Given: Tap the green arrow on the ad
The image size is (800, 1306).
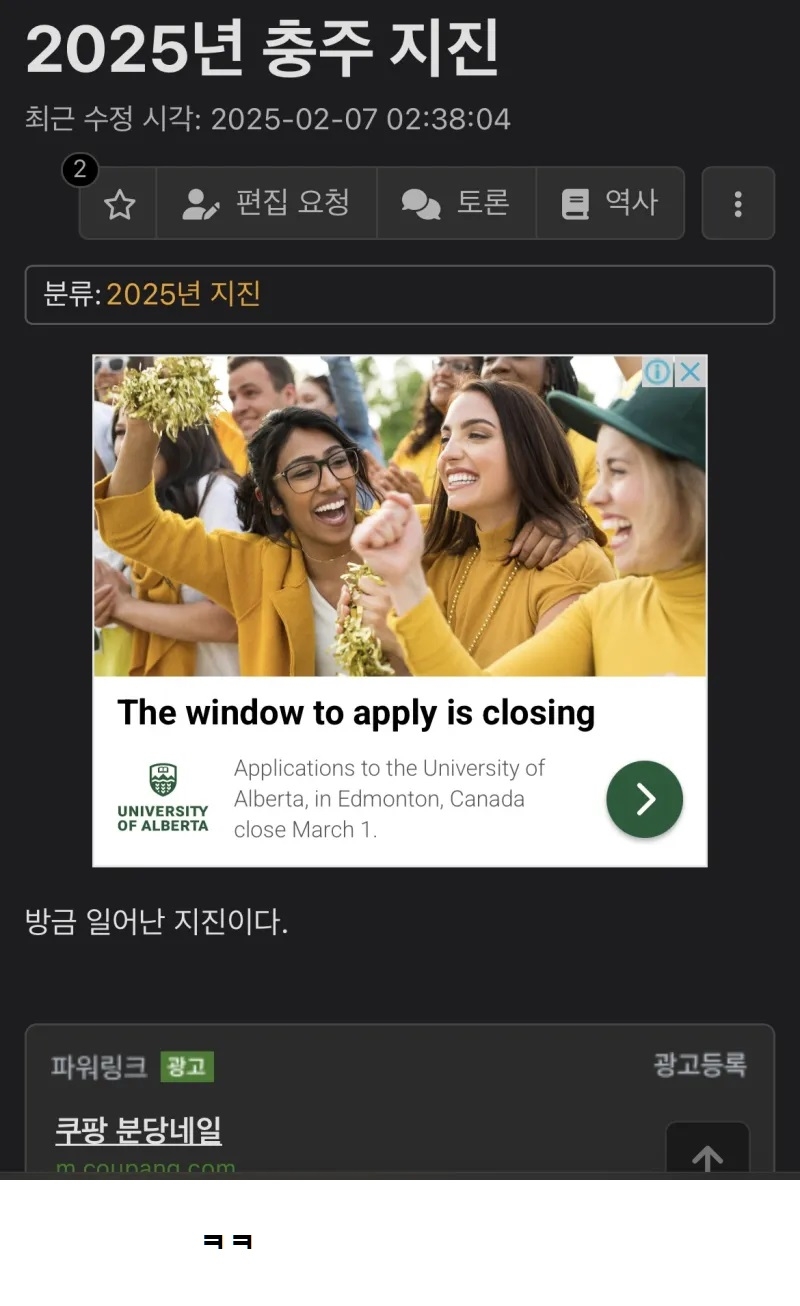Looking at the screenshot, I should pos(644,799).
